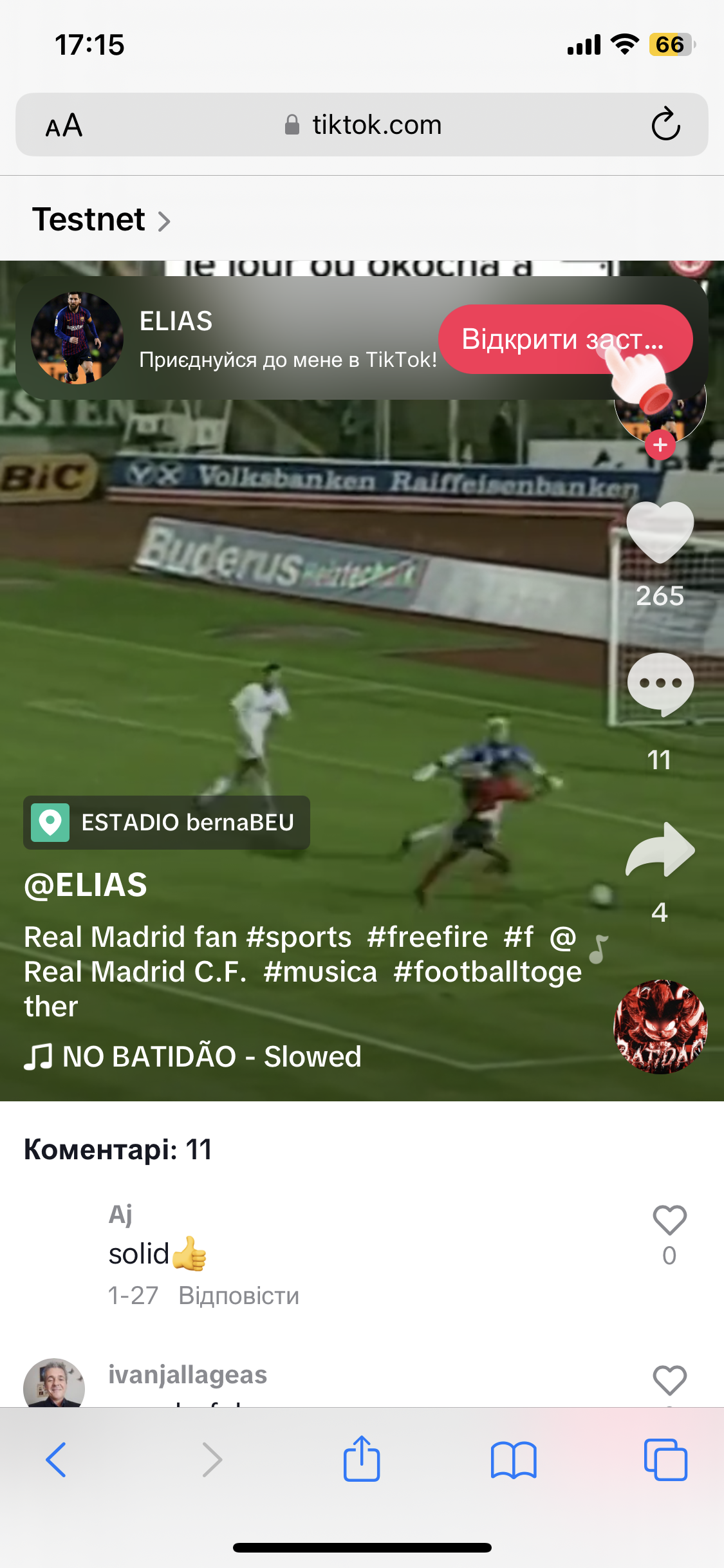Share this video using the arrow icon
724x1568 pixels.
click(x=660, y=850)
